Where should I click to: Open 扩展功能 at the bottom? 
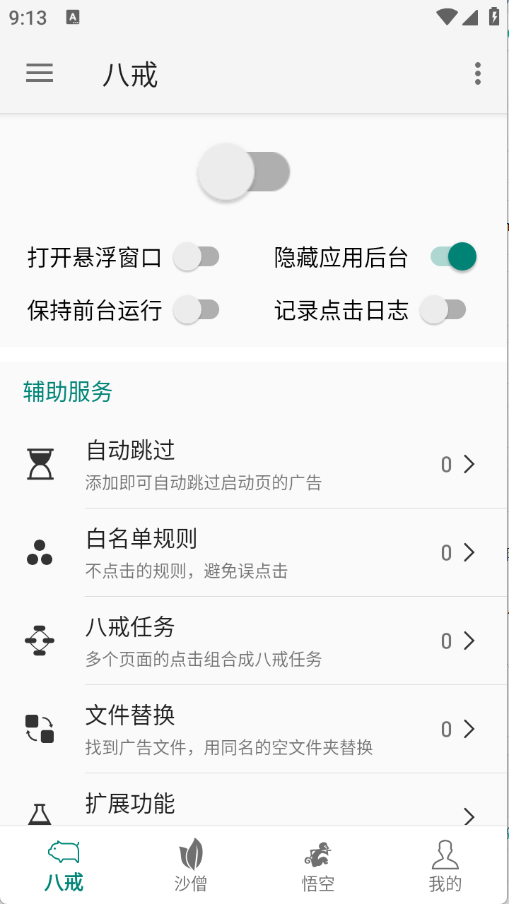coord(254,800)
